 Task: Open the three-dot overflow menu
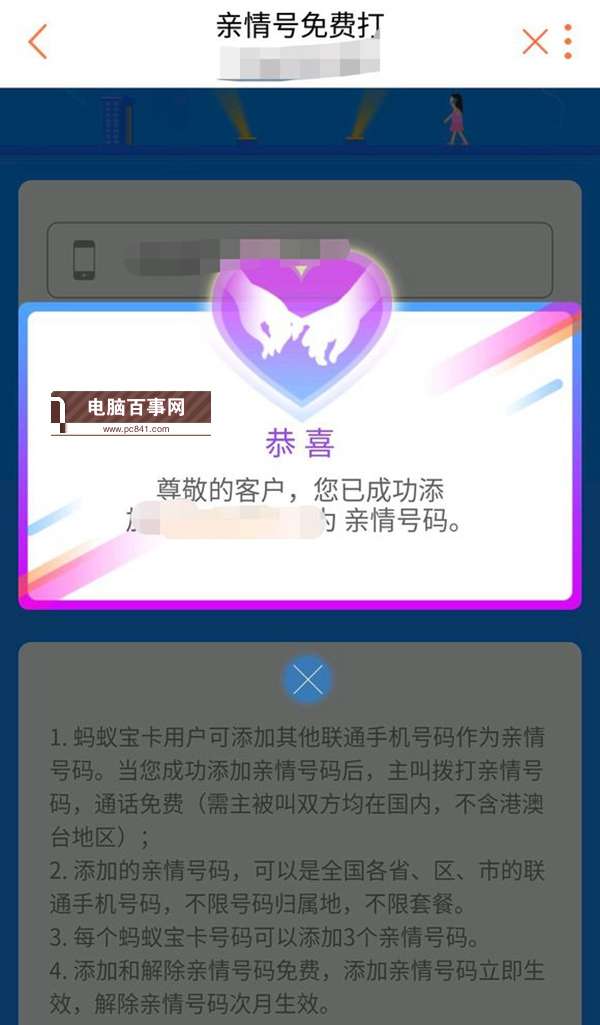click(568, 42)
